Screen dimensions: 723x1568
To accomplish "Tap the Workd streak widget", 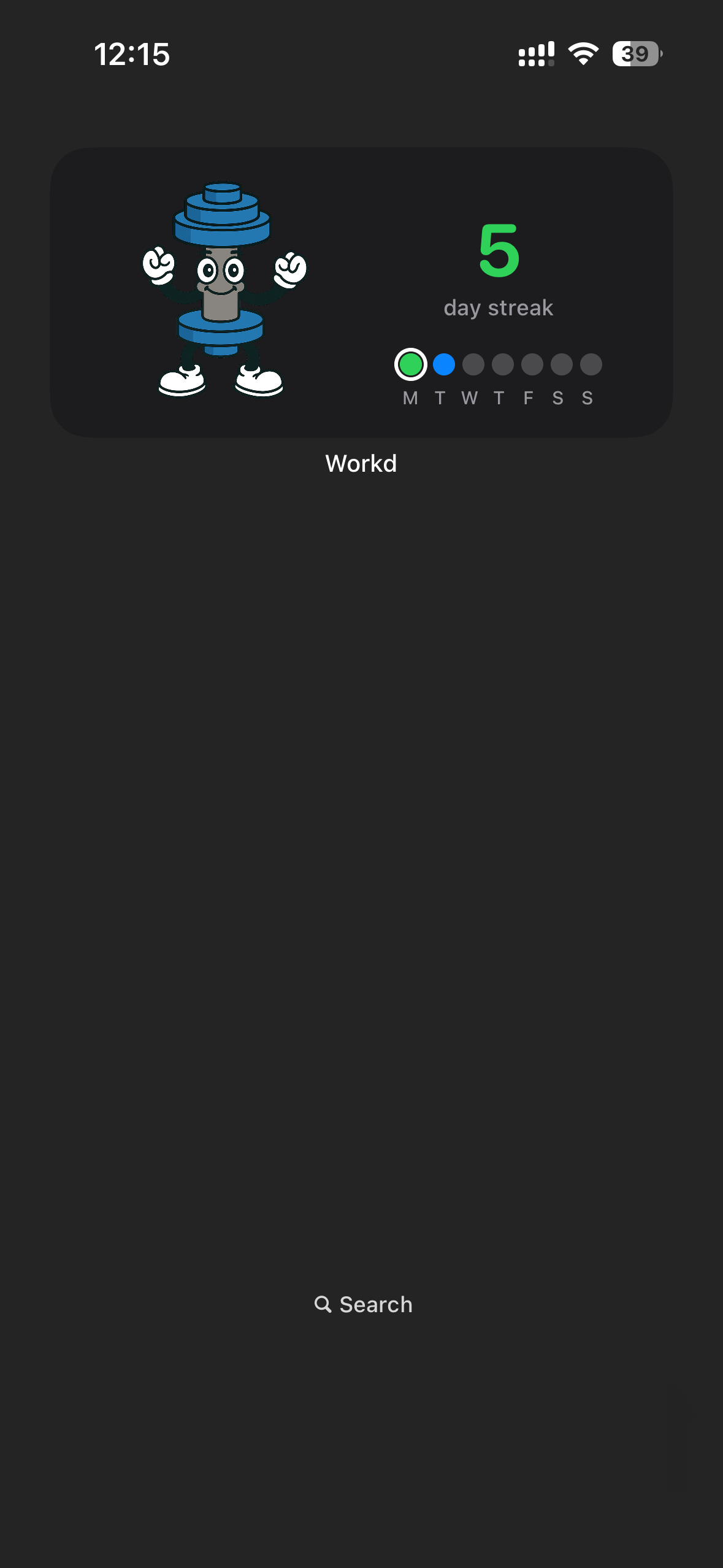I will (361, 291).
